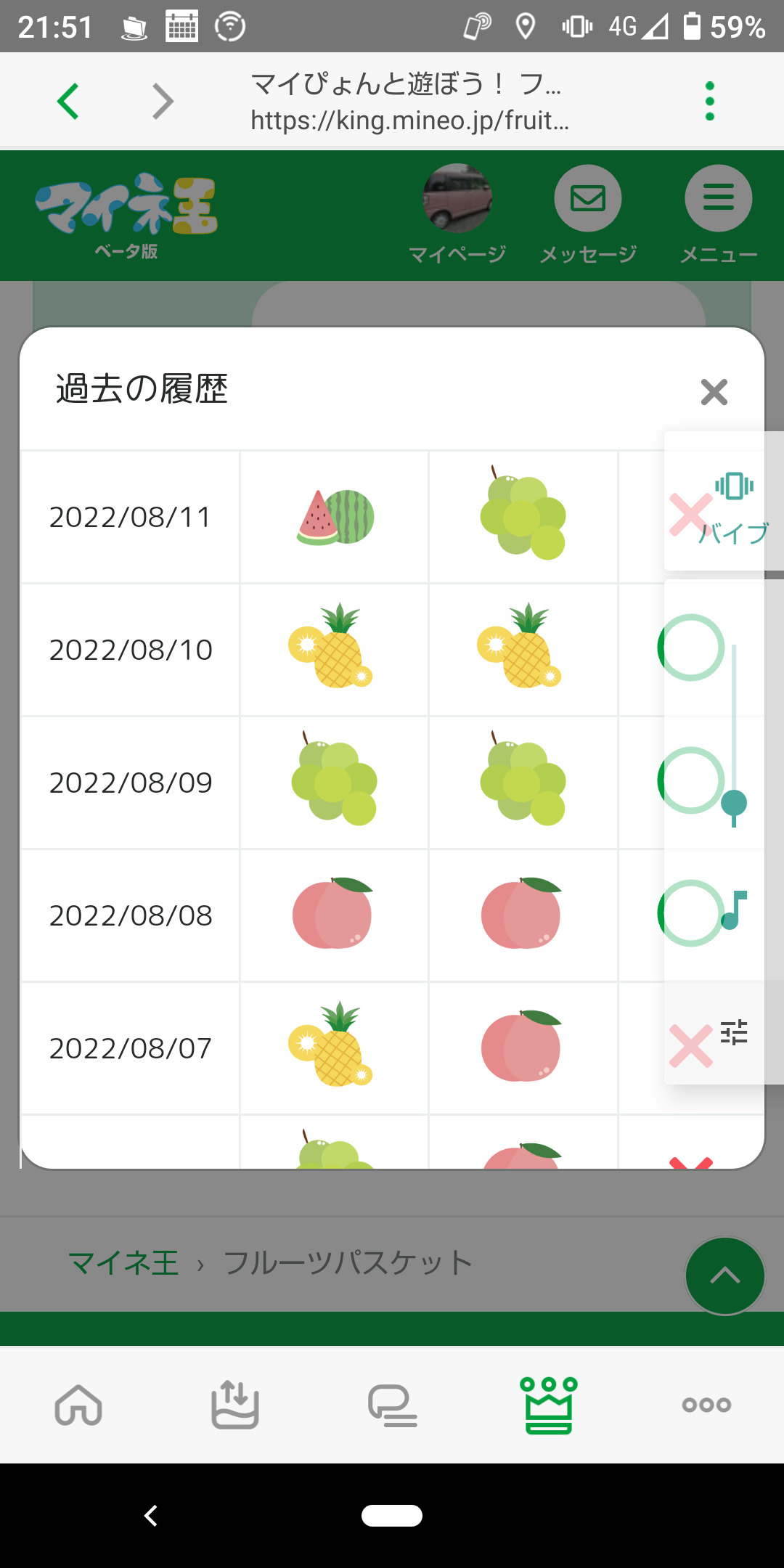Go back to the previous web page
Viewport: 784px width, 1568px height.
click(x=68, y=101)
